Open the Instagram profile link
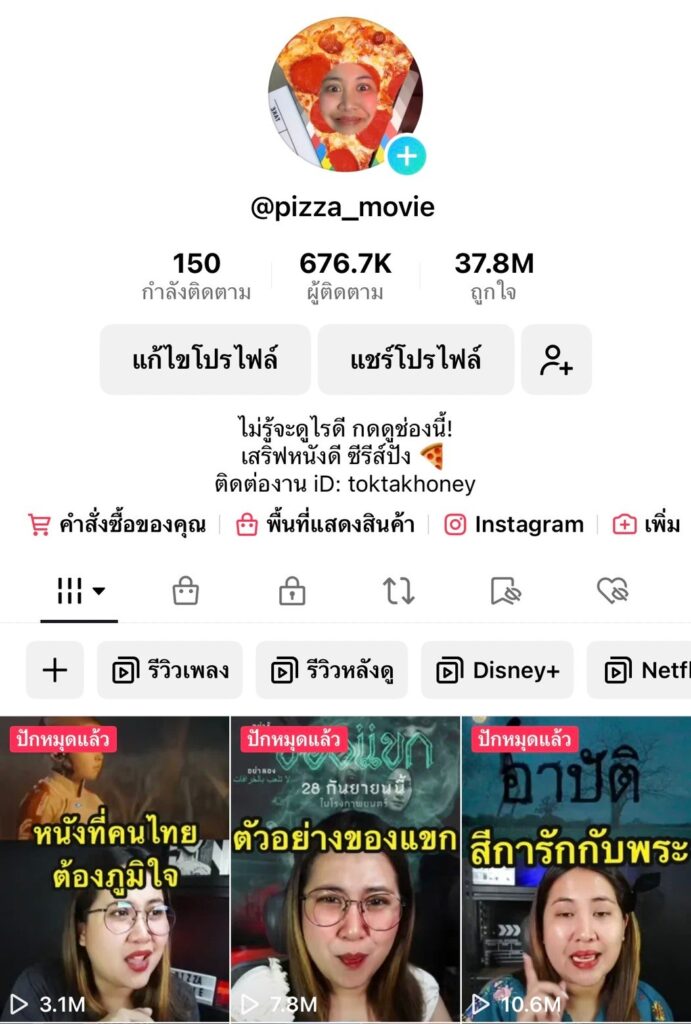Screen dimensions: 691x1024 pos(514,524)
